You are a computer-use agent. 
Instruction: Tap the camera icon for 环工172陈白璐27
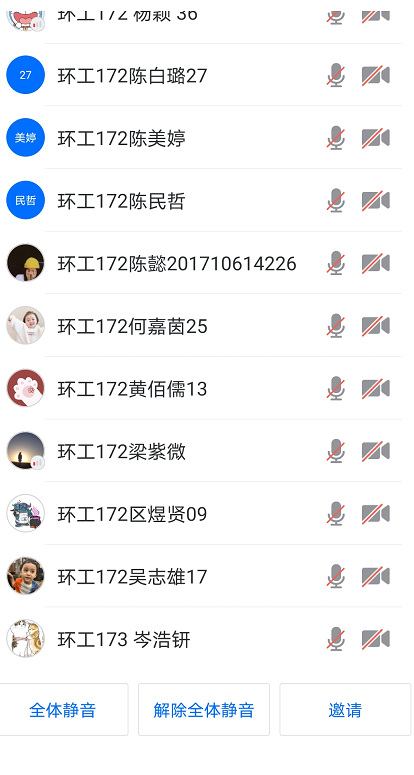tap(375, 75)
